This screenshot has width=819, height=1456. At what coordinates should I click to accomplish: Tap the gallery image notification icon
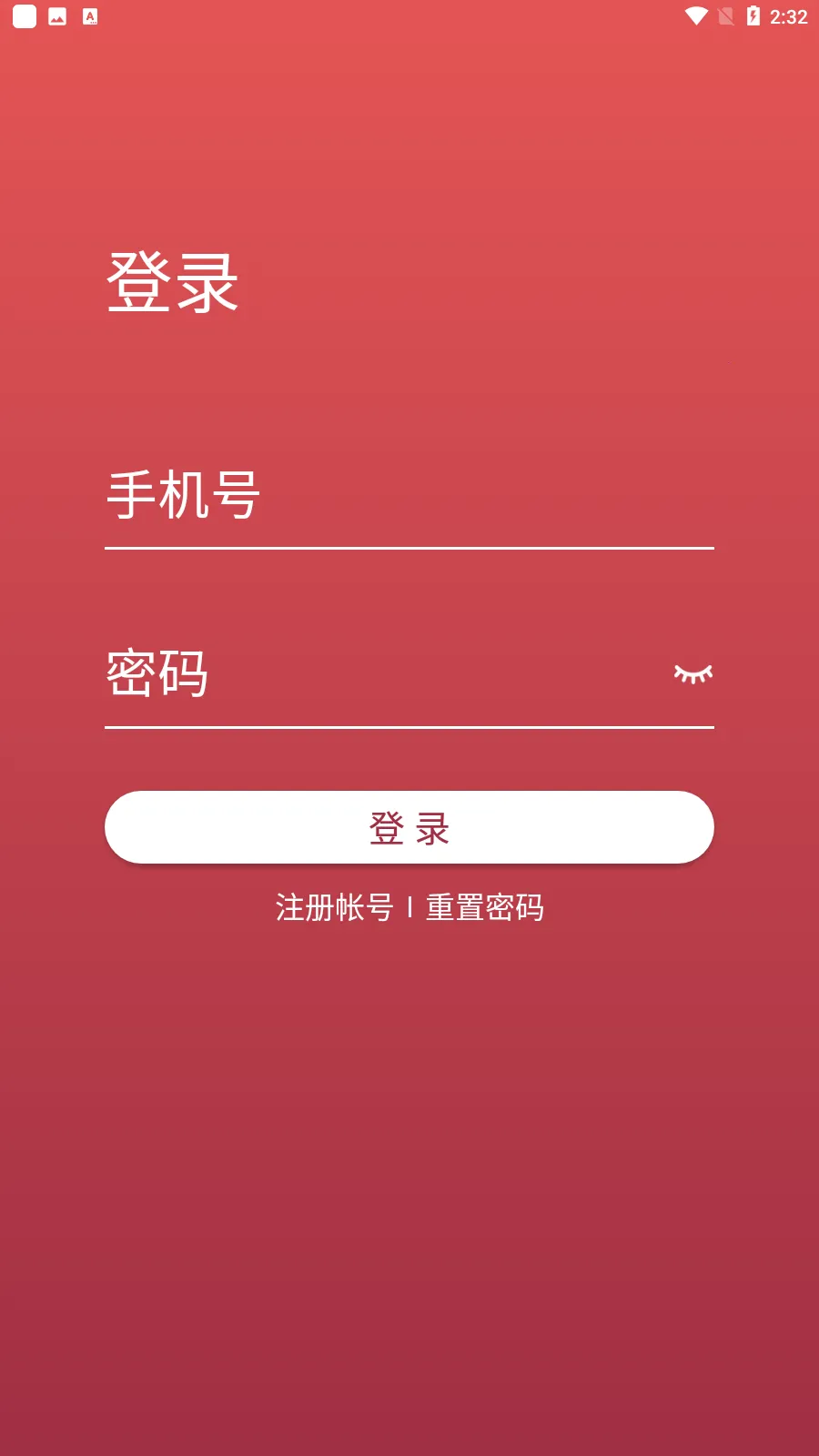tap(56, 15)
